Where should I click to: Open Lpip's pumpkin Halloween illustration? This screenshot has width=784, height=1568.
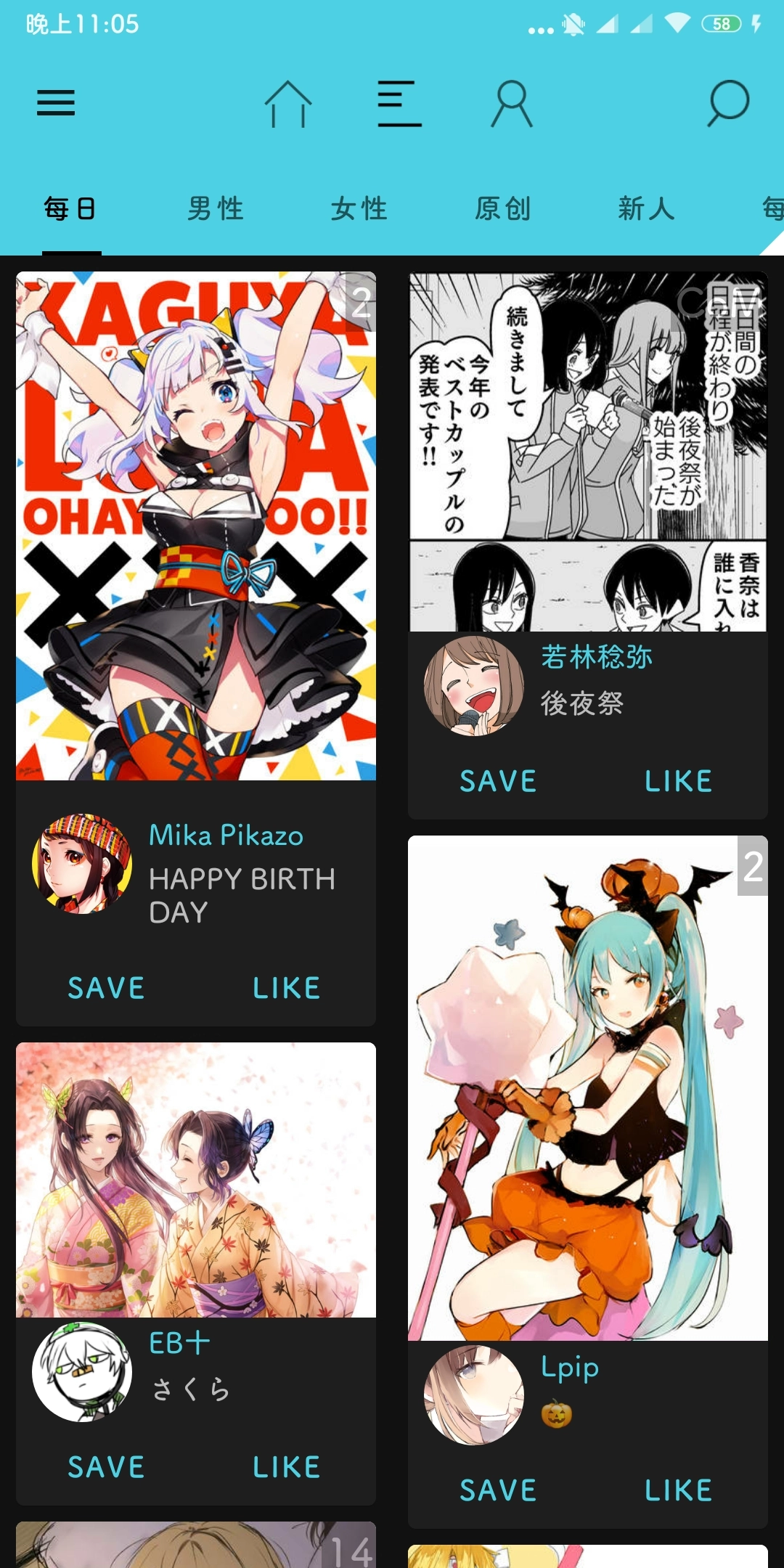pos(588,1087)
